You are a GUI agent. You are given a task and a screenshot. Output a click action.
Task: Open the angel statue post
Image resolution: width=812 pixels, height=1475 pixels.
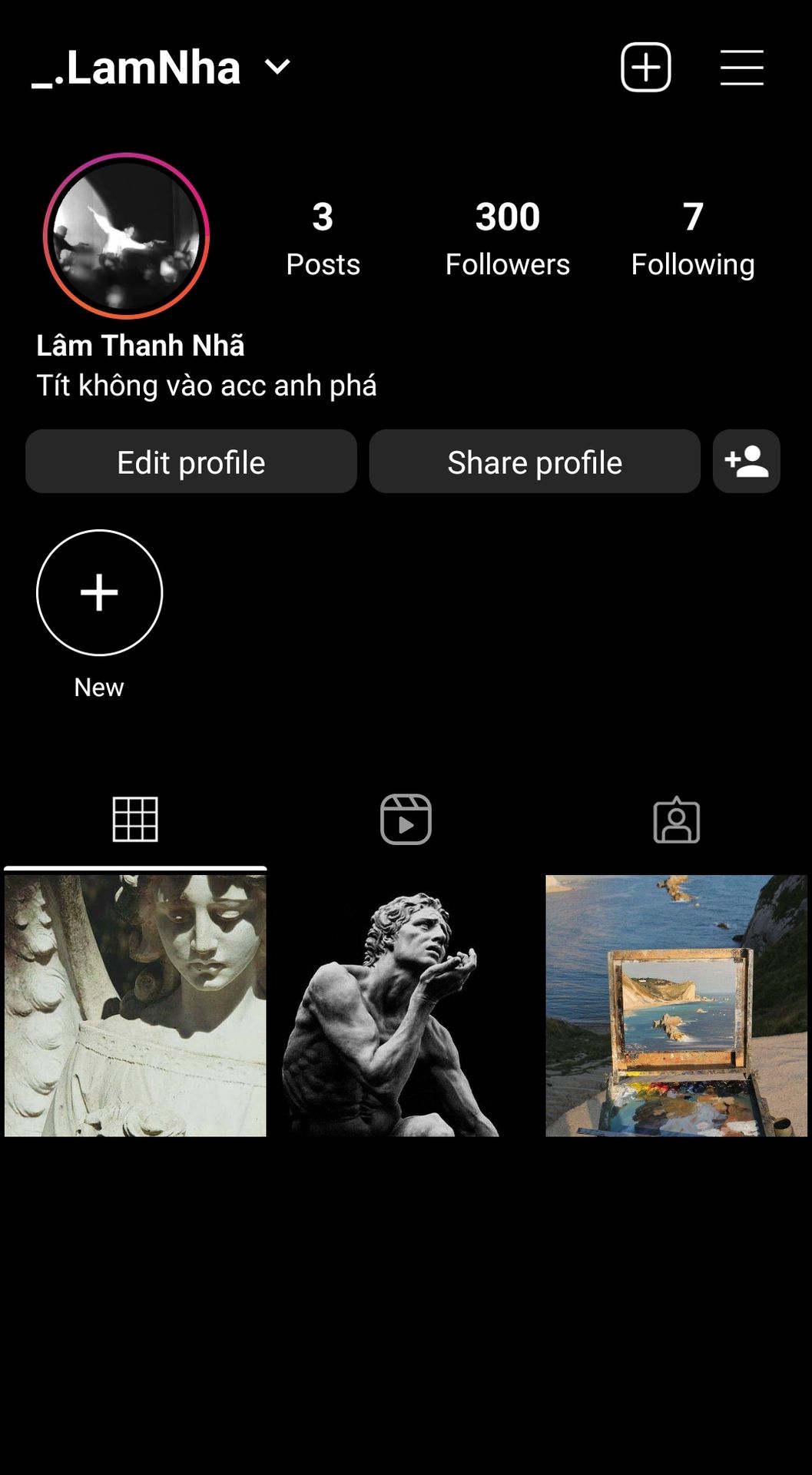tap(135, 1006)
